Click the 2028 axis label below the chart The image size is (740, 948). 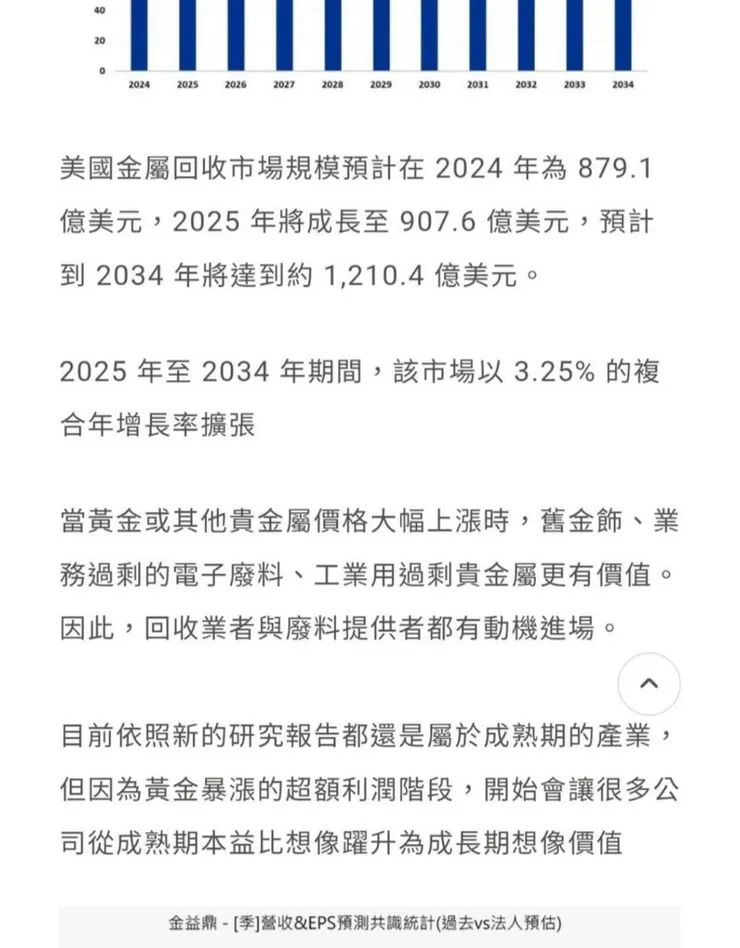click(x=332, y=83)
